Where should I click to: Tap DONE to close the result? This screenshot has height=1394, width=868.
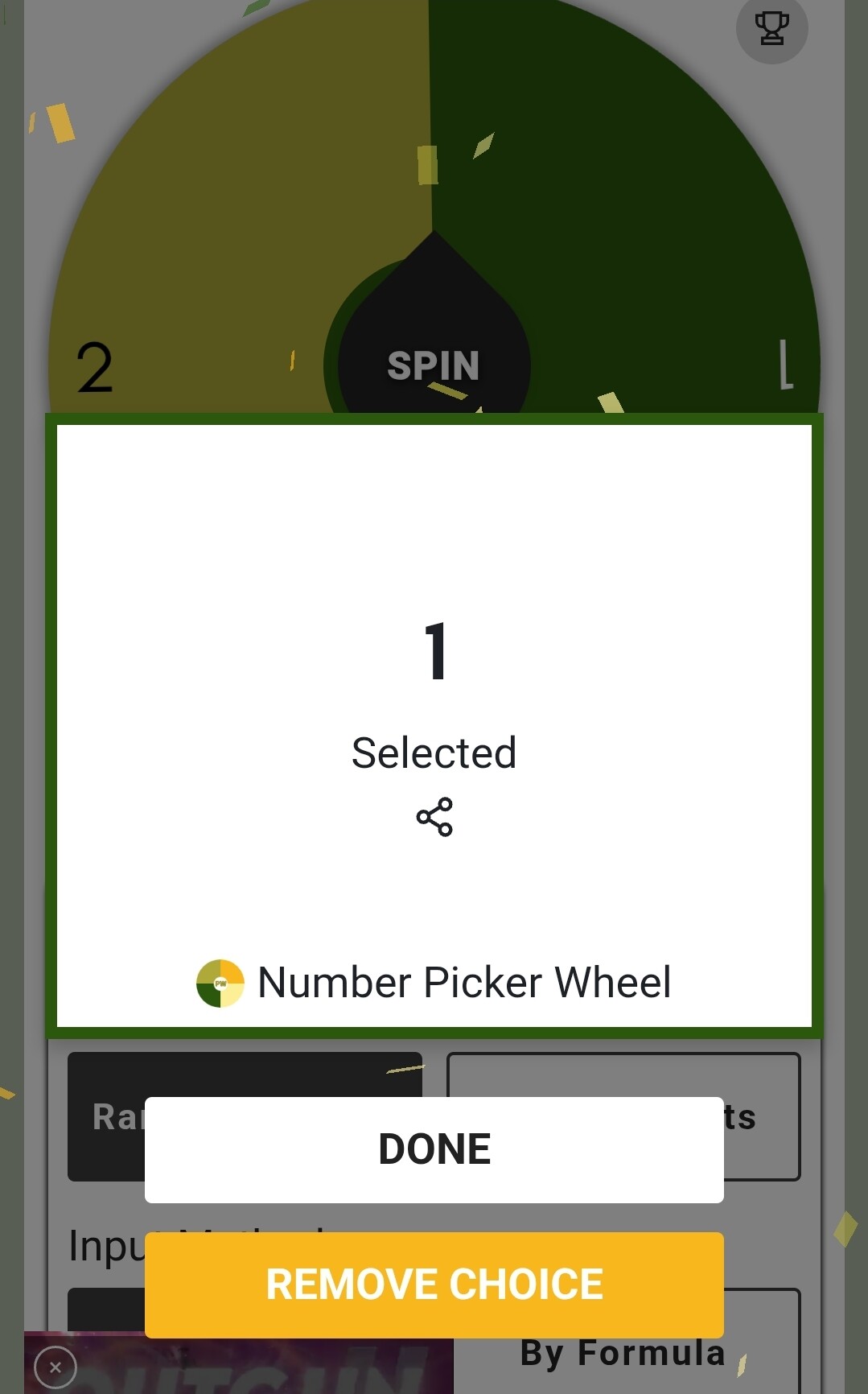pyautogui.click(x=434, y=1149)
